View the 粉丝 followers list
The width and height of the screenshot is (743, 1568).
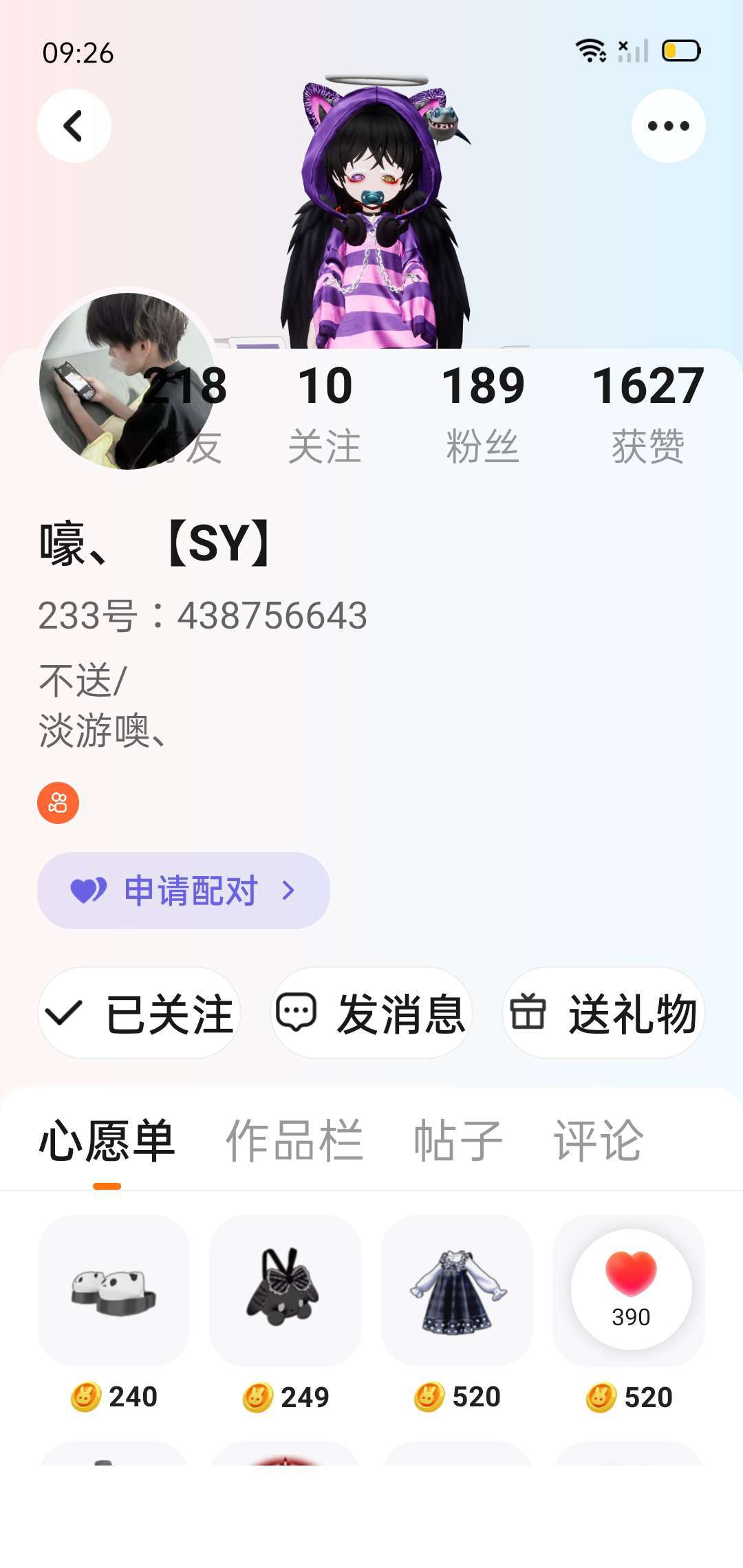coord(482,413)
